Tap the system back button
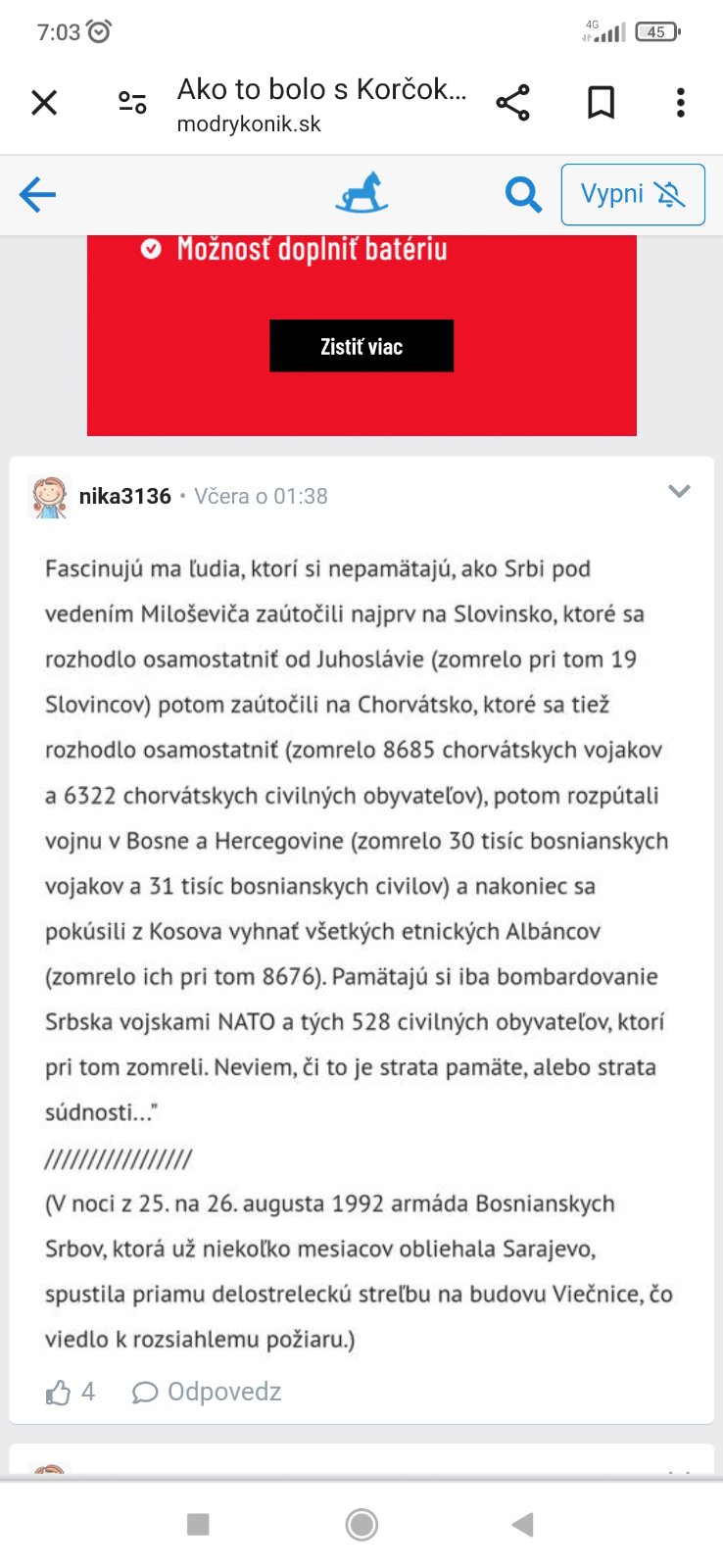723x1568 pixels. (x=523, y=1524)
